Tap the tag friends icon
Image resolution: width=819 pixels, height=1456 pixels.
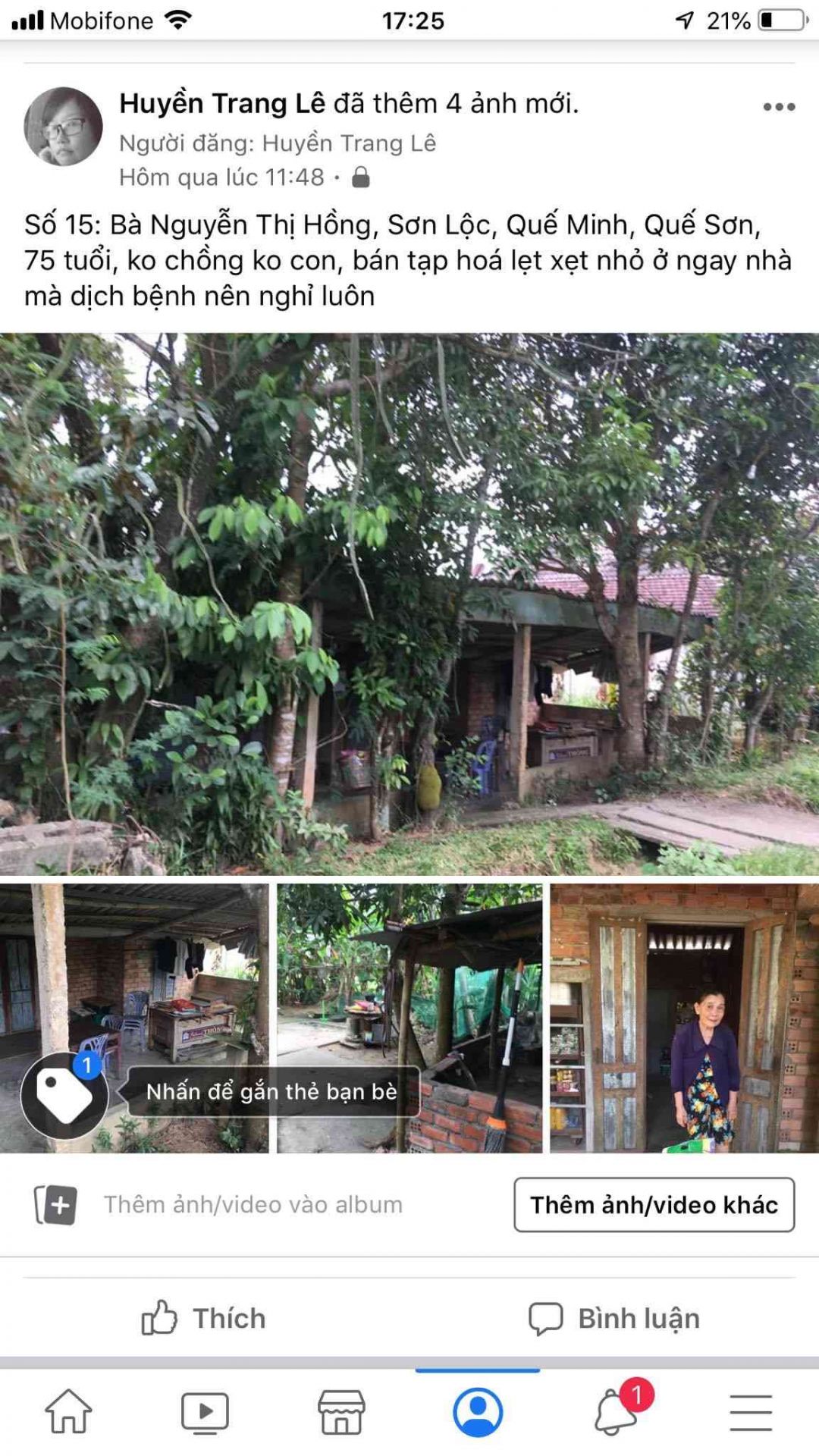click(64, 1095)
